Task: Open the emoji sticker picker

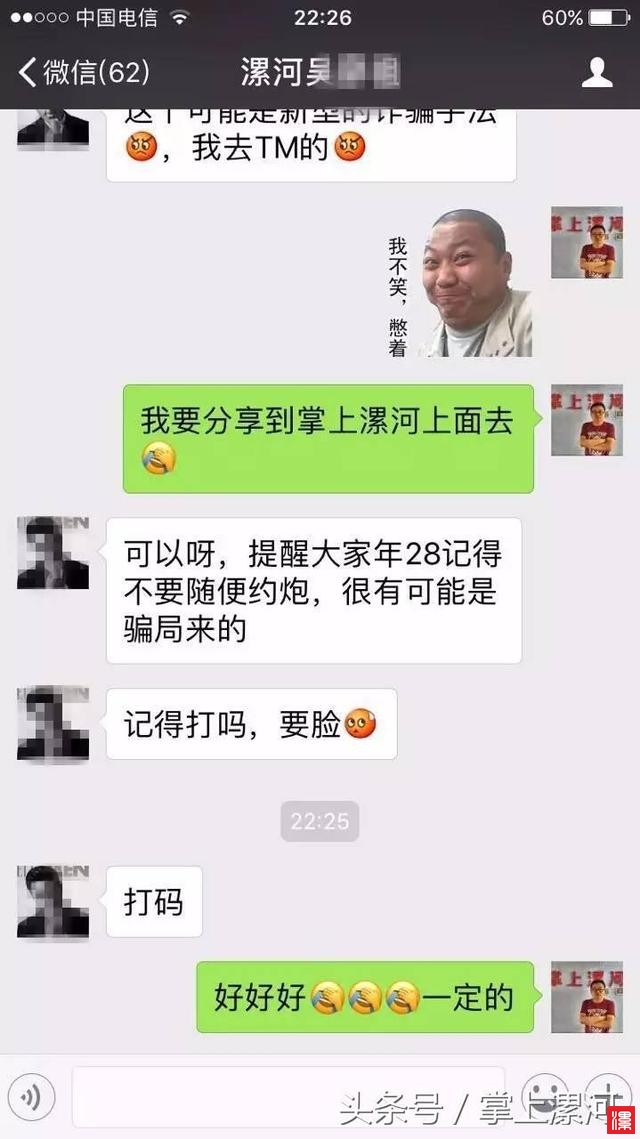Action: 545,1095
